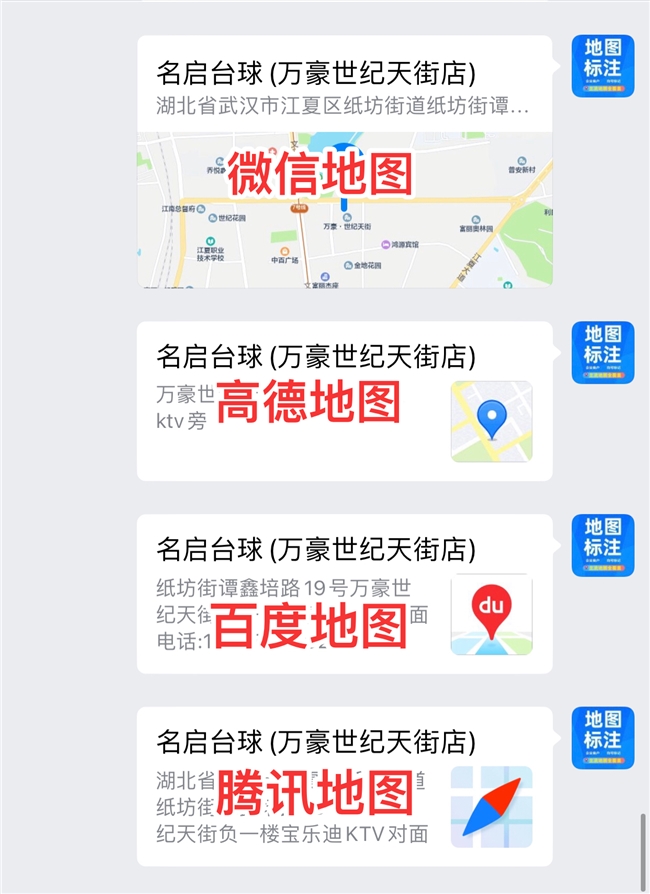This screenshot has height=894, width=650.
Task: Open the location card with compass icon
Action: point(344,786)
